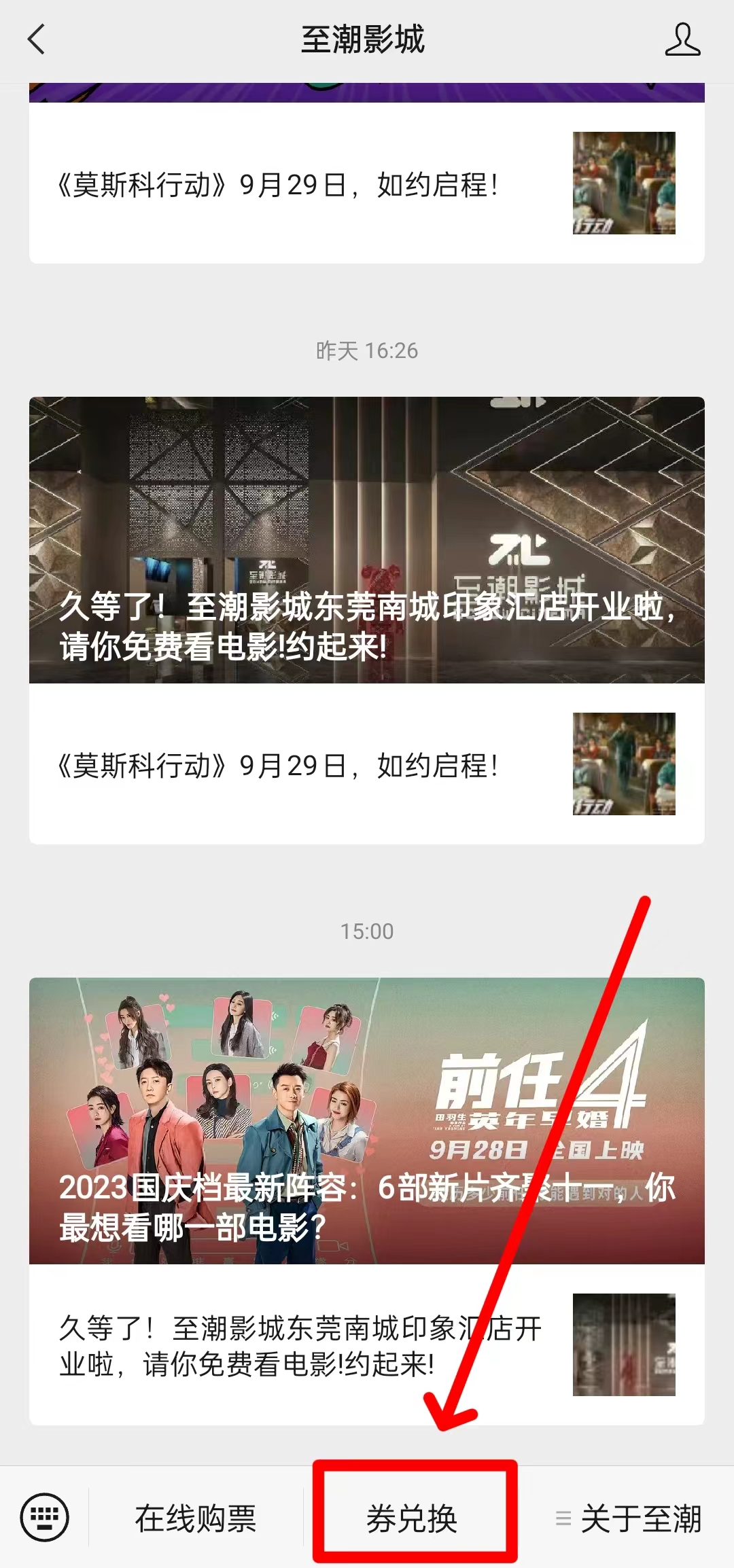Switch to keyboard input mode
Image resolution: width=734 pixels, height=1568 pixels.
45,1517
